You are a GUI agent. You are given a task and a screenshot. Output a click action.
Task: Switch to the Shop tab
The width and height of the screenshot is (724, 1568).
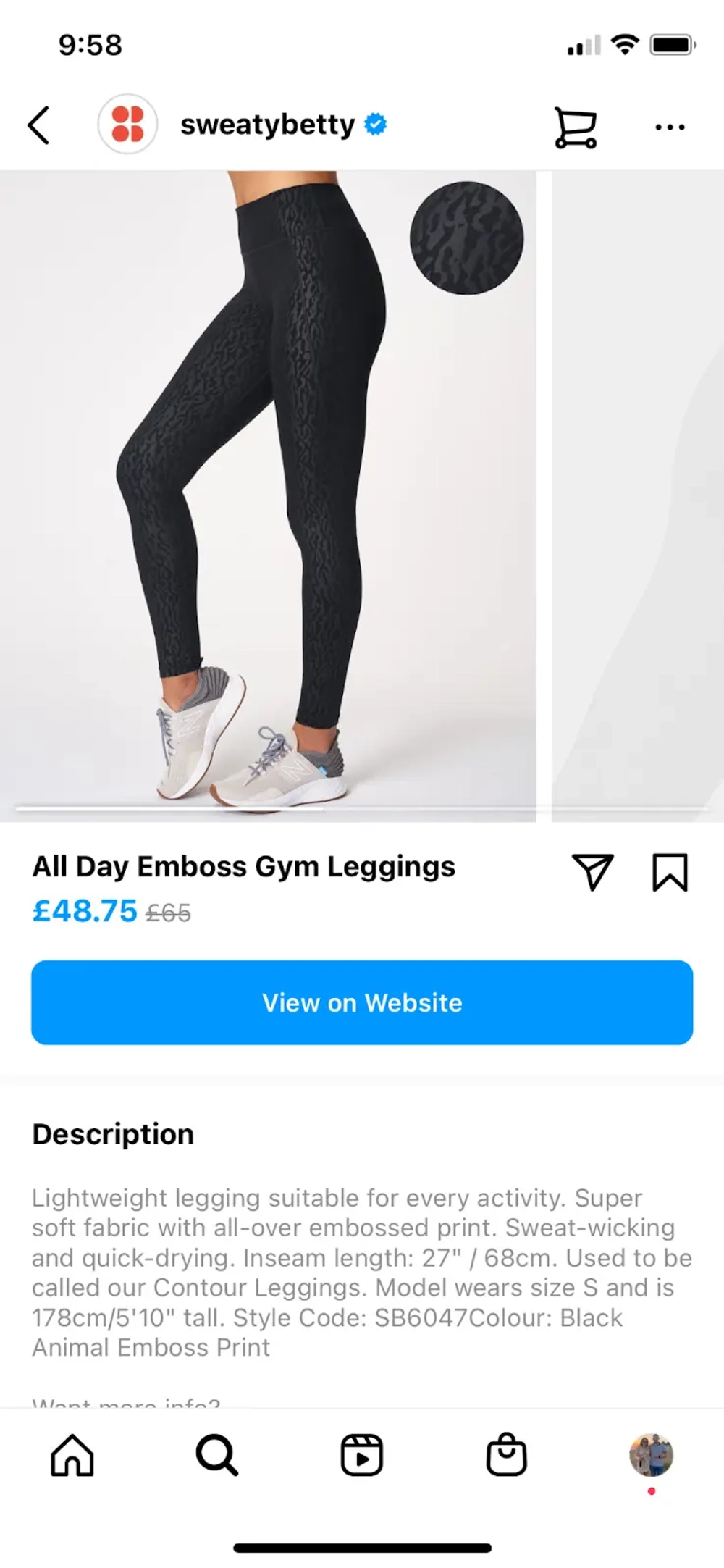(506, 1455)
